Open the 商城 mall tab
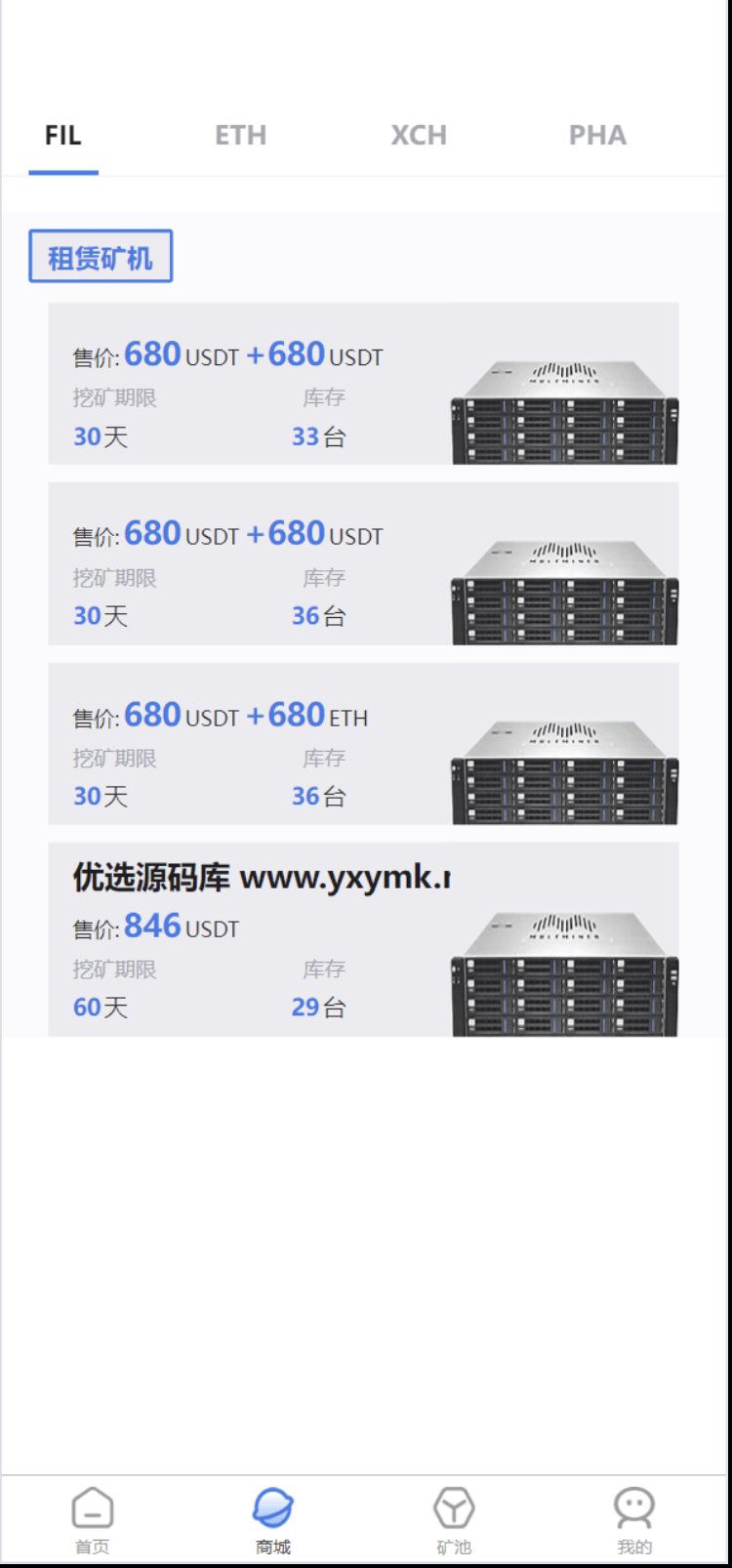The width and height of the screenshot is (732, 1568). 273,1520
